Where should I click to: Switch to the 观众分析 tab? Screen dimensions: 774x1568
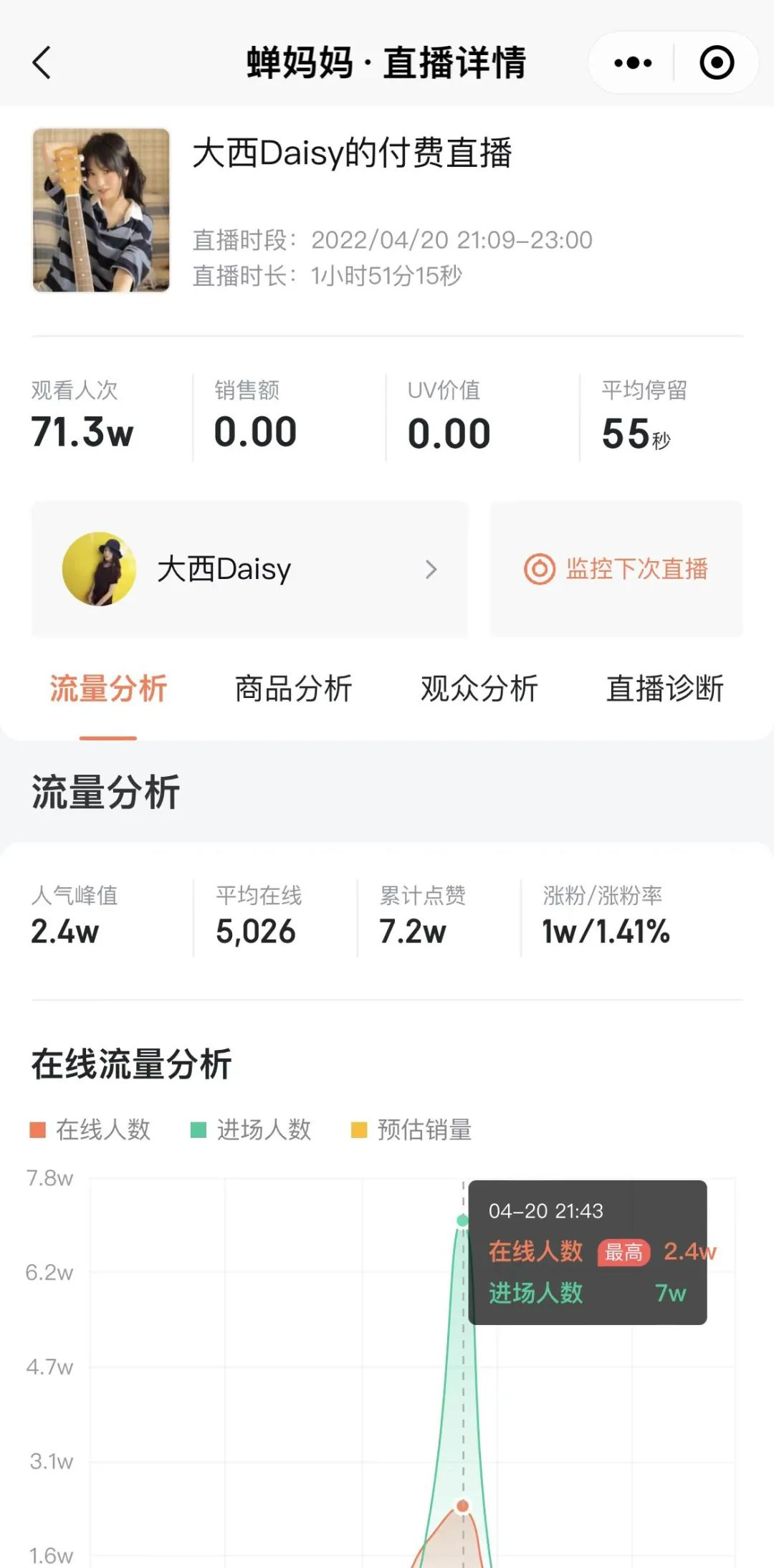tap(479, 689)
